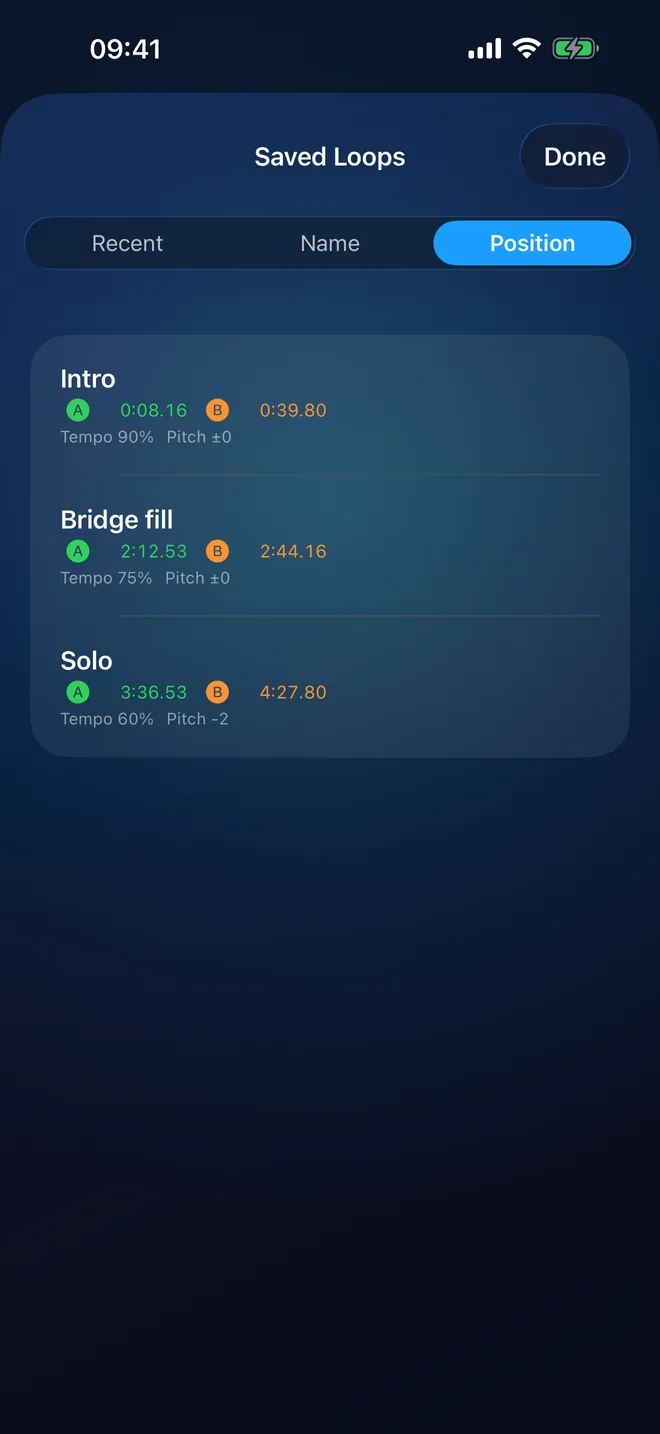Load the Intro saved loop
The image size is (660, 1434).
coord(330,406)
